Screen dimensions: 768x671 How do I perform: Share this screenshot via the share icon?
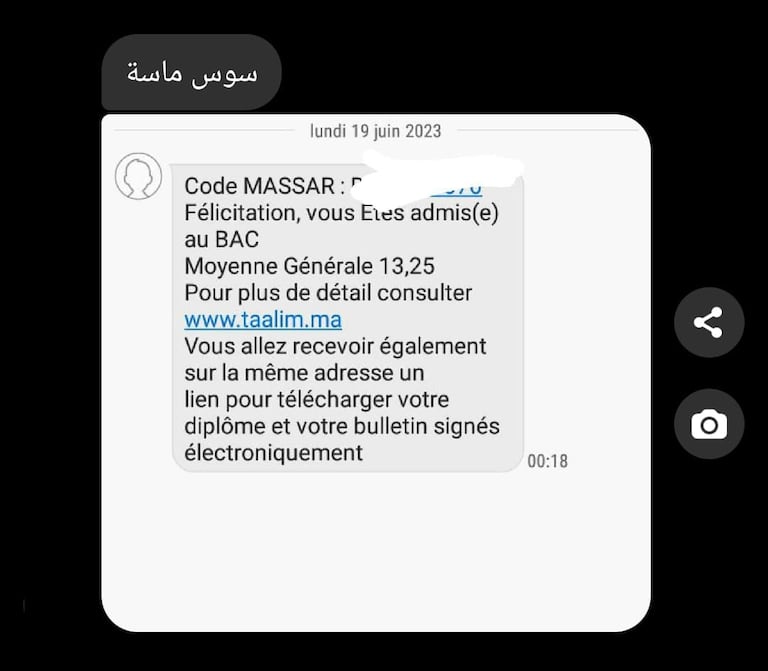[x=708, y=322]
